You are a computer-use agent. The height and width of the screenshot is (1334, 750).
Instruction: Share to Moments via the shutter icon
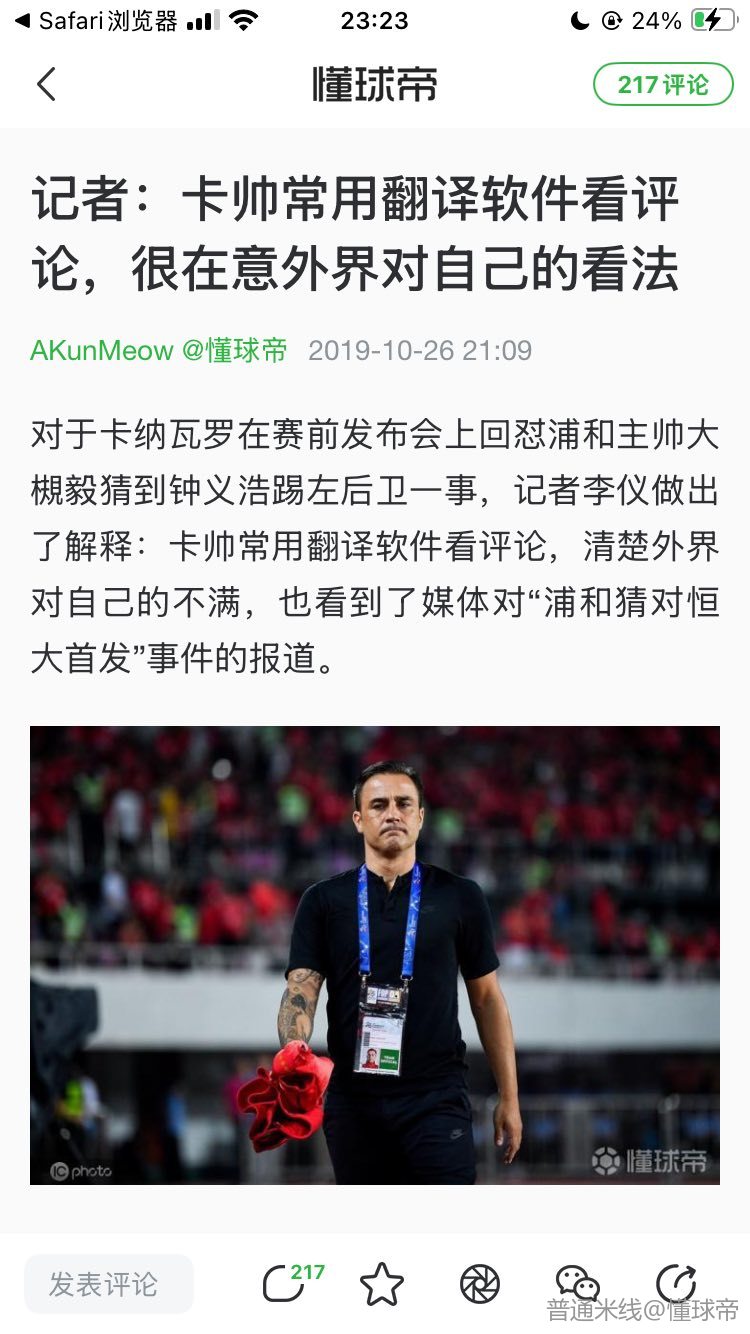(x=479, y=1284)
